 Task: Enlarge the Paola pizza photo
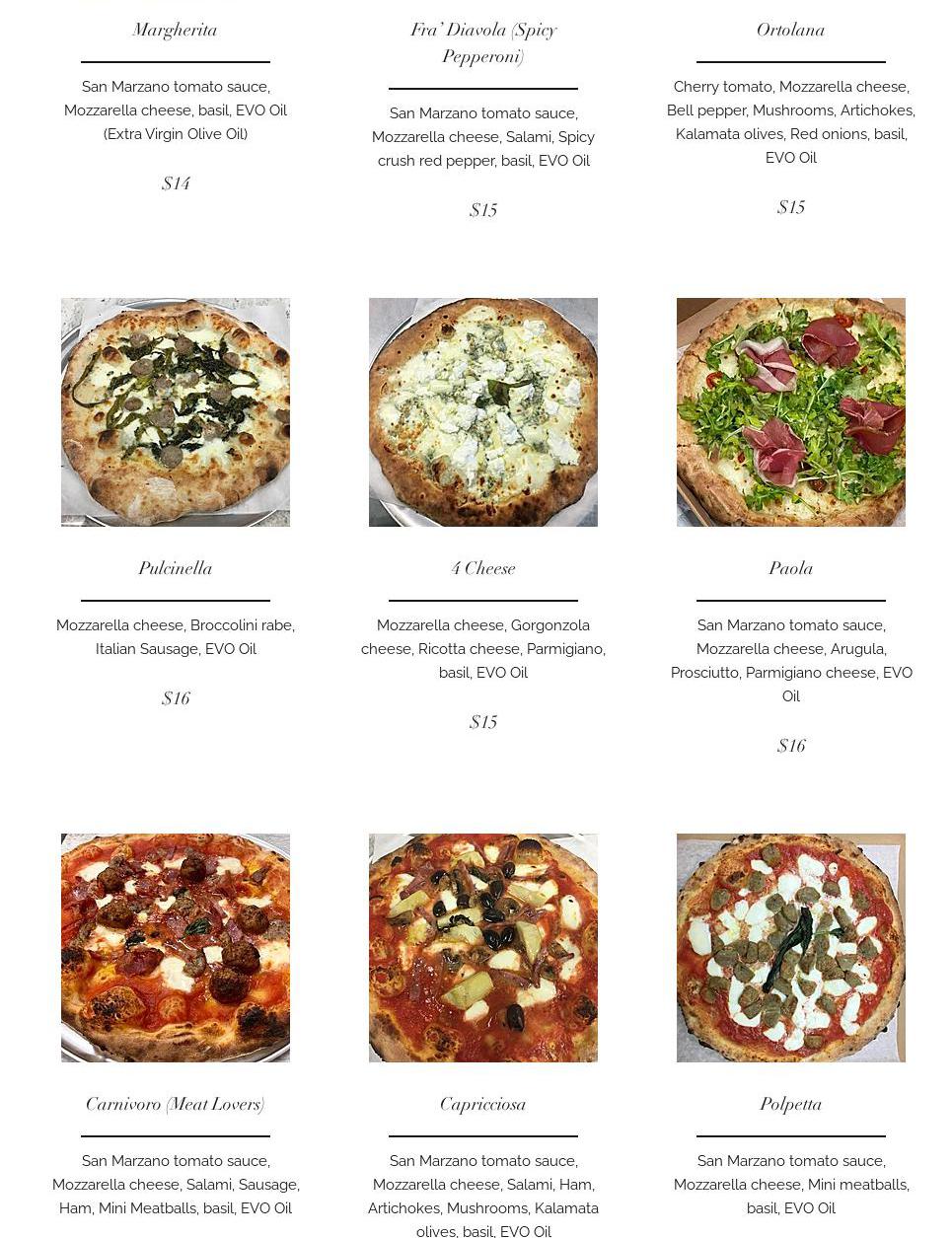tap(791, 412)
